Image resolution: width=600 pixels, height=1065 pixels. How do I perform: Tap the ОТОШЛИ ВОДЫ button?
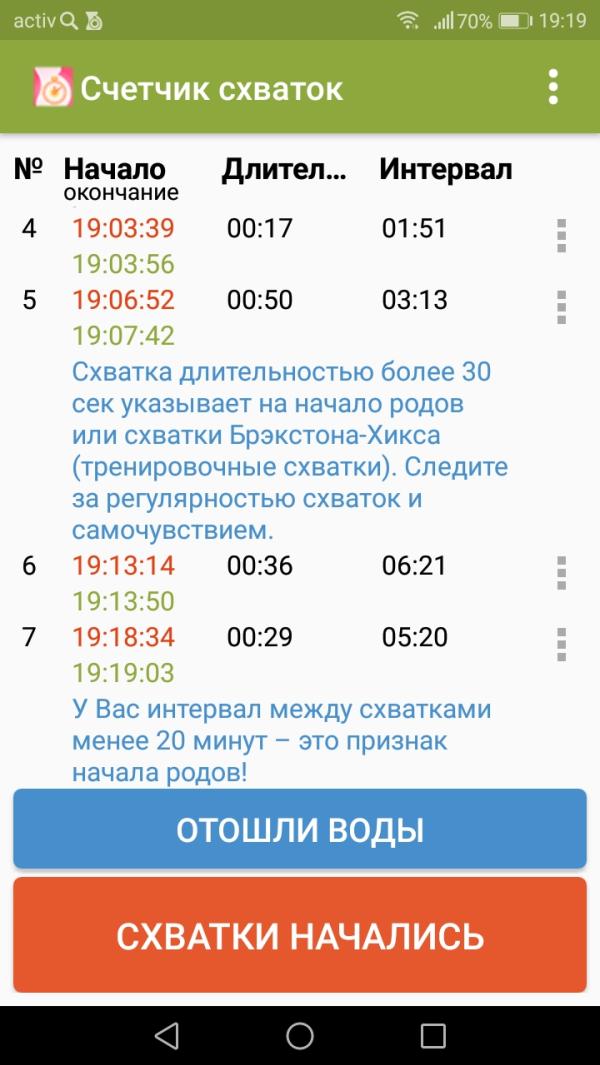[x=300, y=829]
